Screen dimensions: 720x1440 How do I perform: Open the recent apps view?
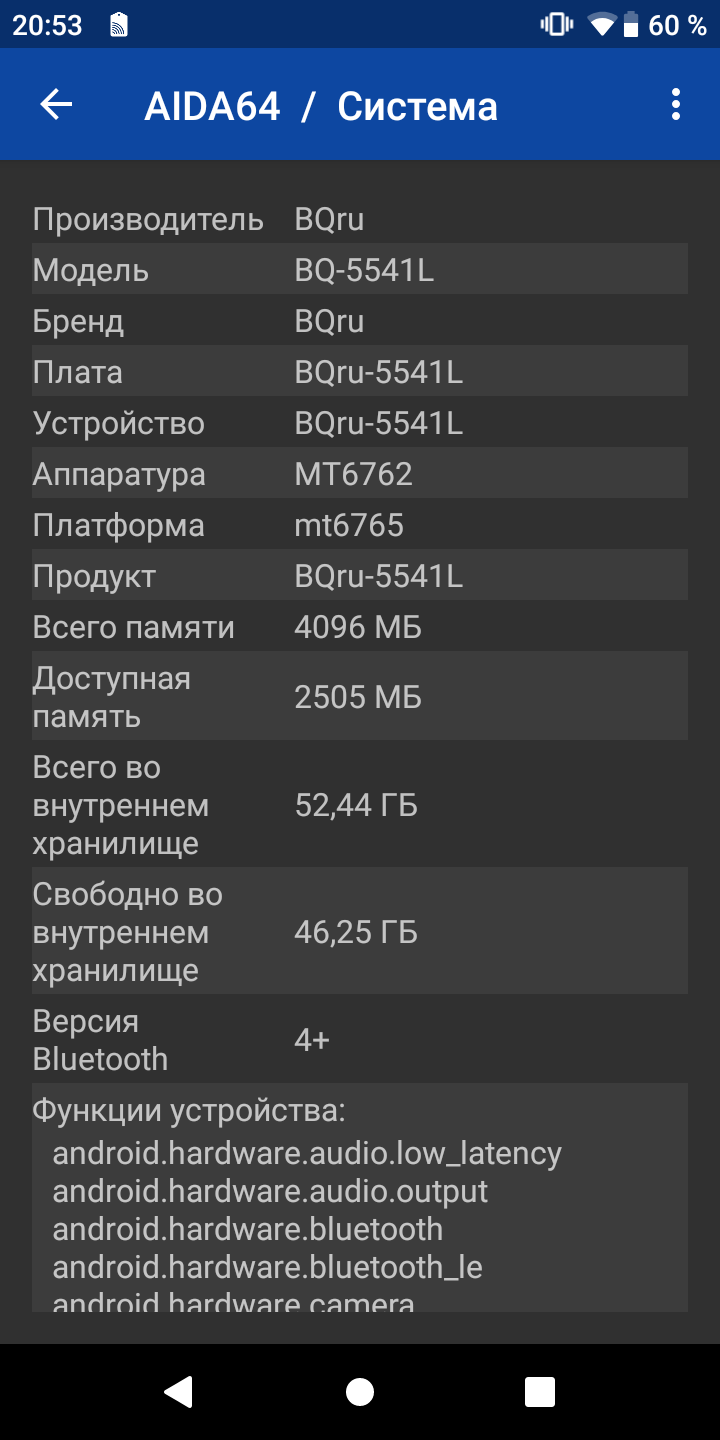pyautogui.click(x=540, y=1391)
